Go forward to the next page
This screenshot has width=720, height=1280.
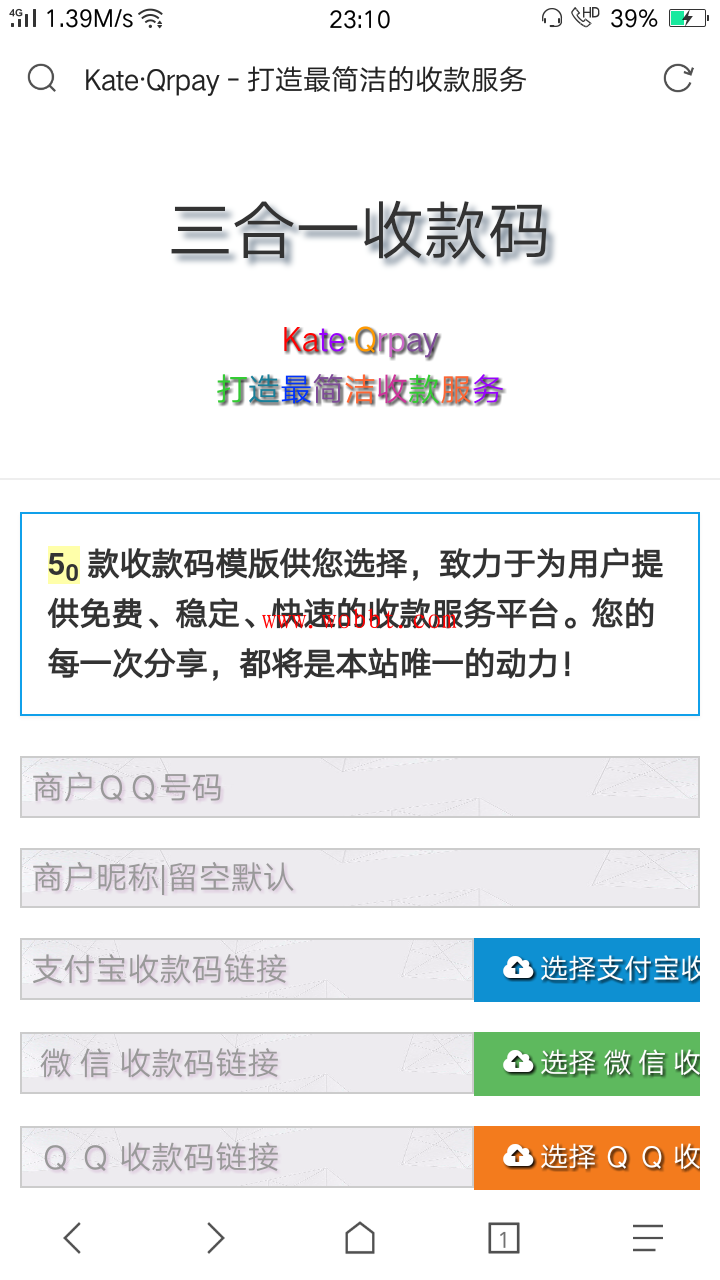click(x=216, y=1238)
